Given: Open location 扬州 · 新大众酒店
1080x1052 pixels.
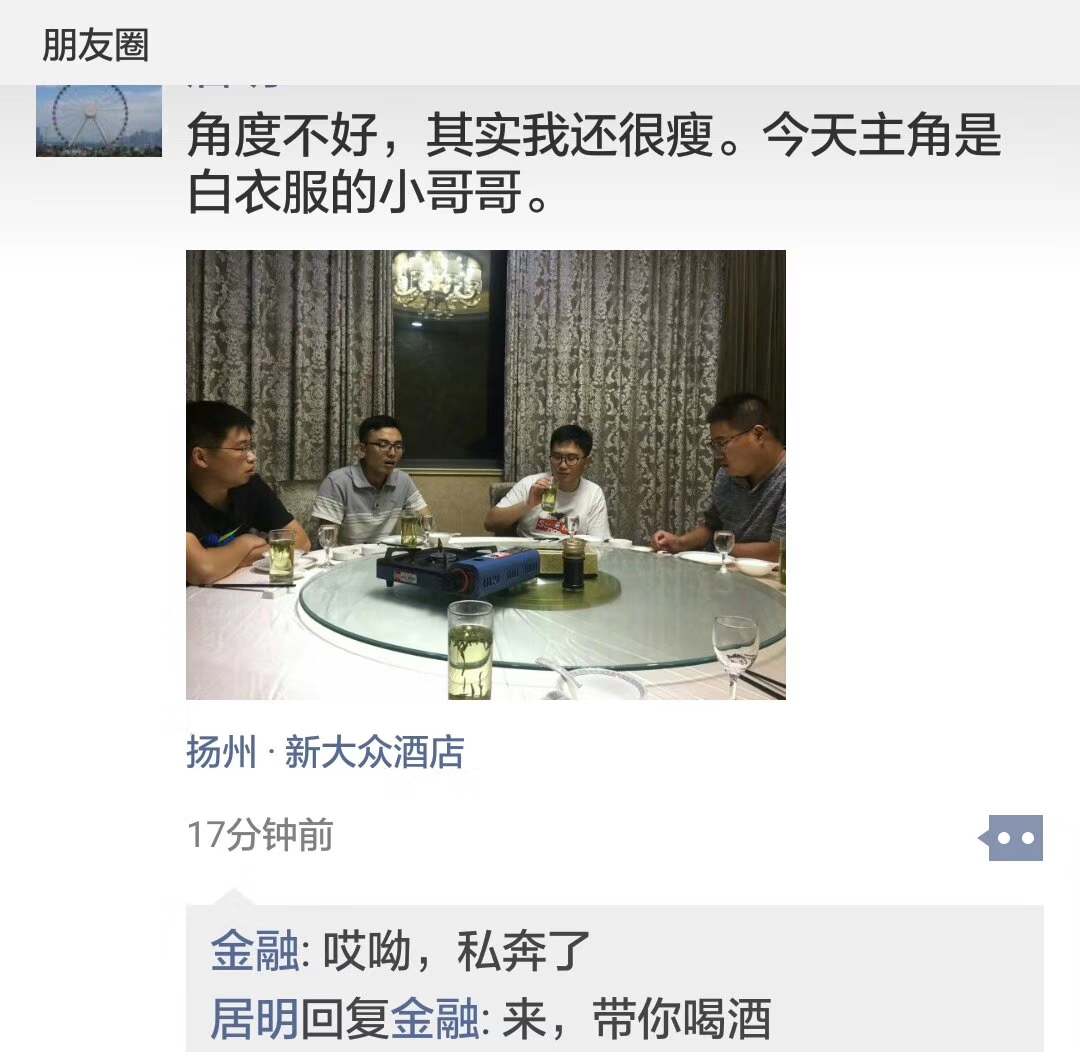Looking at the screenshot, I should pos(325,752).
